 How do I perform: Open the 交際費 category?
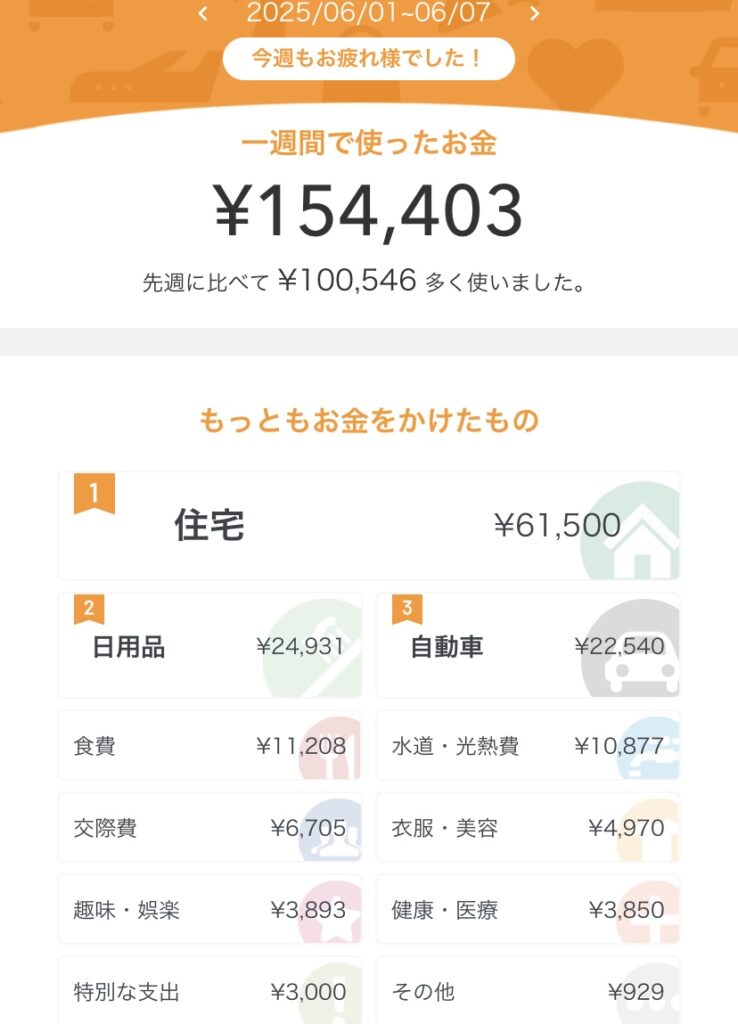(210, 828)
